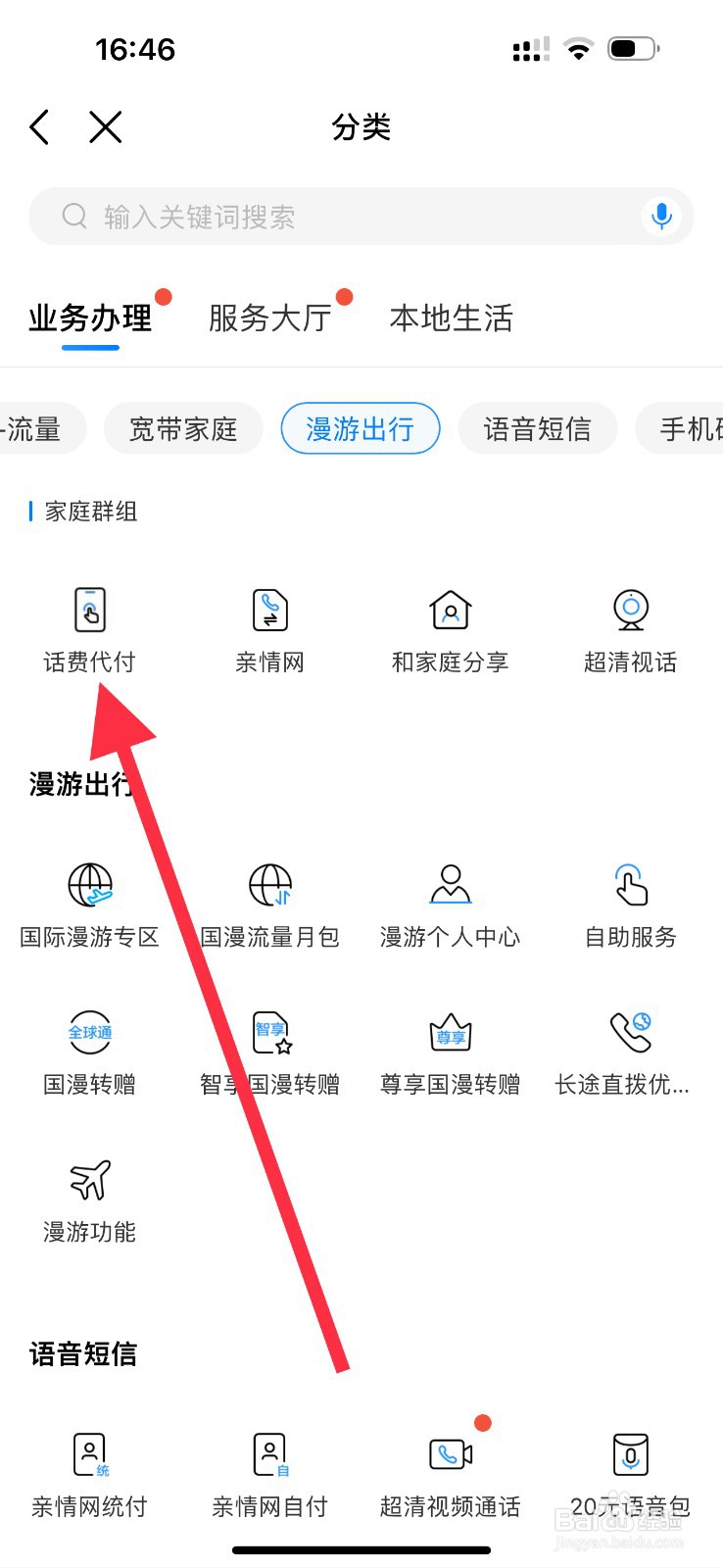Open 长途直拨优惠 service
Viewport: 723px width, 1568px height.
pos(630,1049)
